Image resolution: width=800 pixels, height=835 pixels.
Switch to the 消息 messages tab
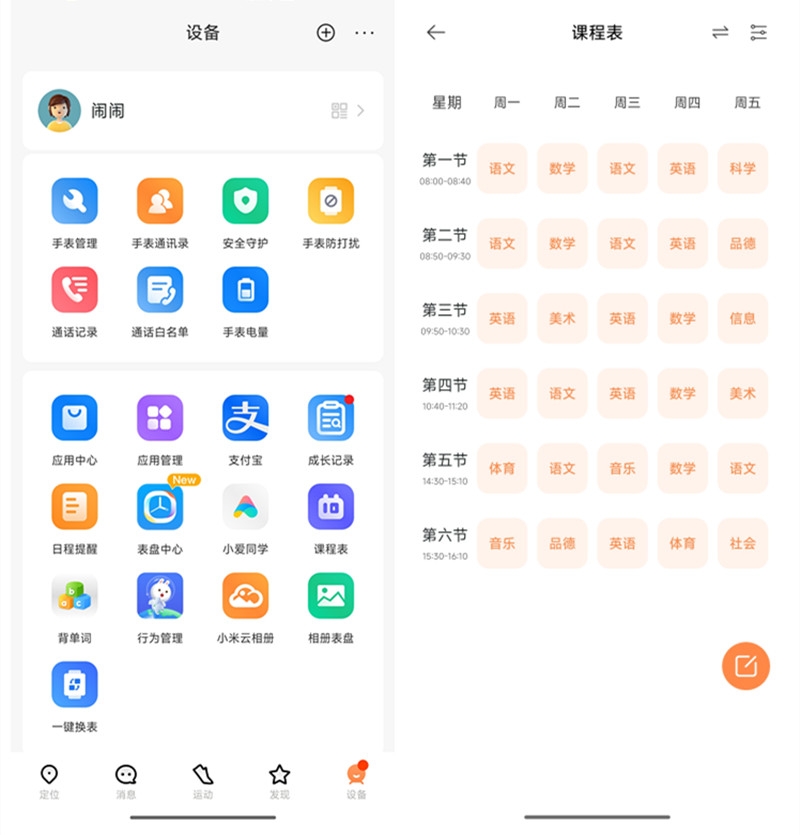point(126,780)
